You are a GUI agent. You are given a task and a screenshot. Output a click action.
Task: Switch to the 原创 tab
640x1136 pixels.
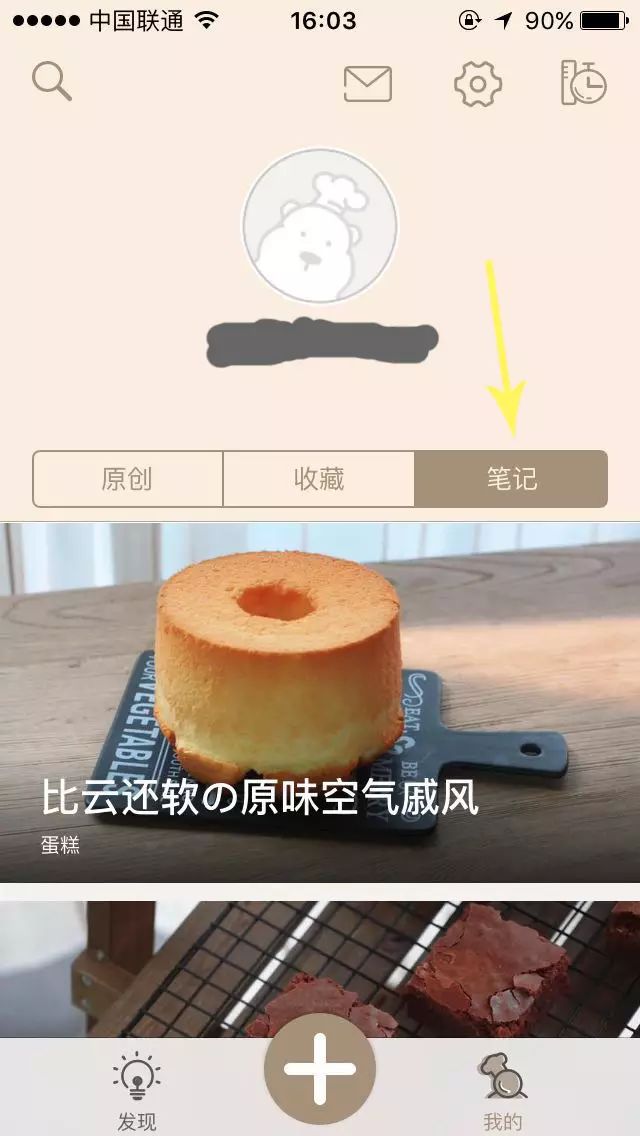pos(127,479)
